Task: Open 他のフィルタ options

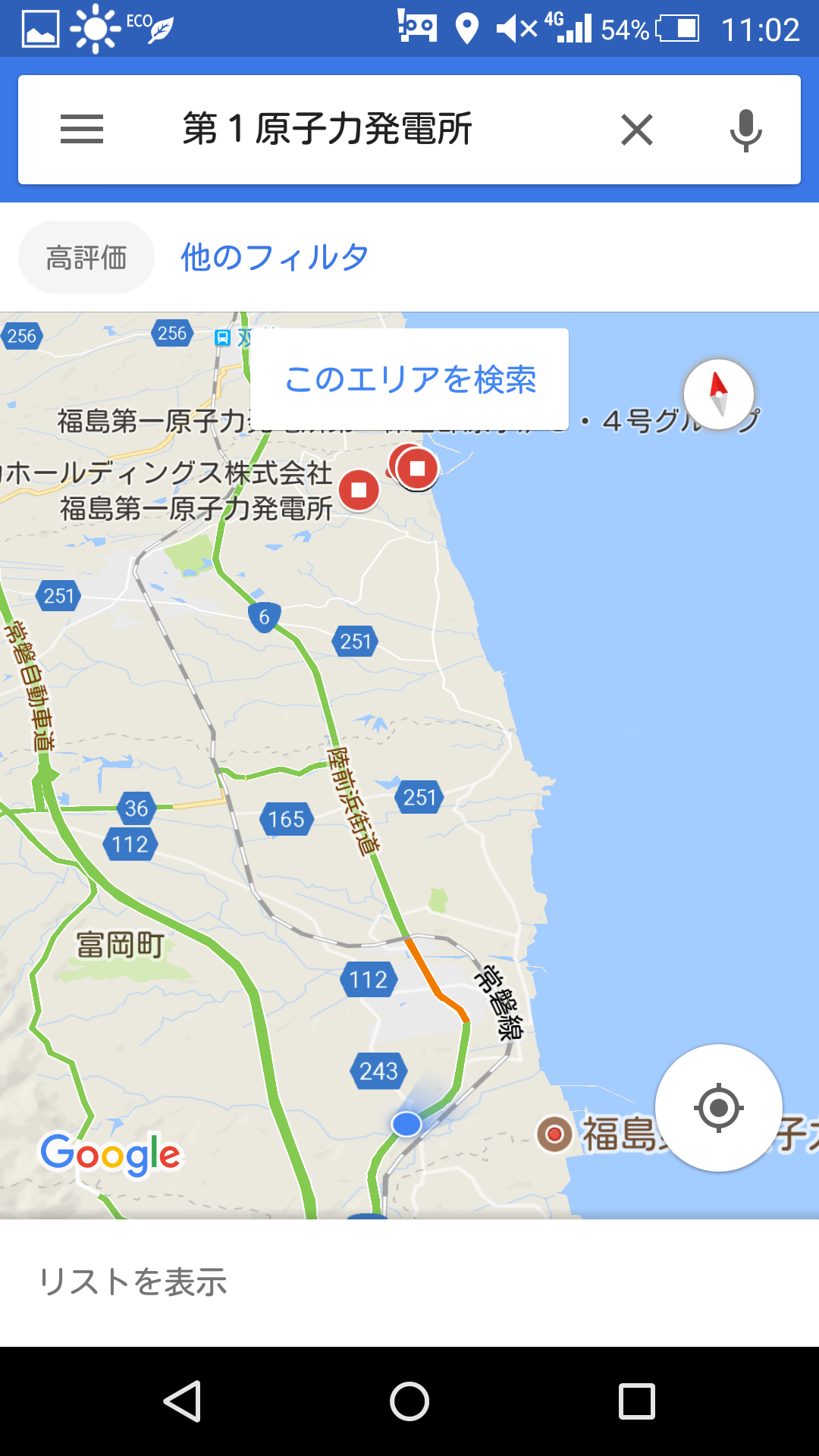Action: (x=275, y=258)
